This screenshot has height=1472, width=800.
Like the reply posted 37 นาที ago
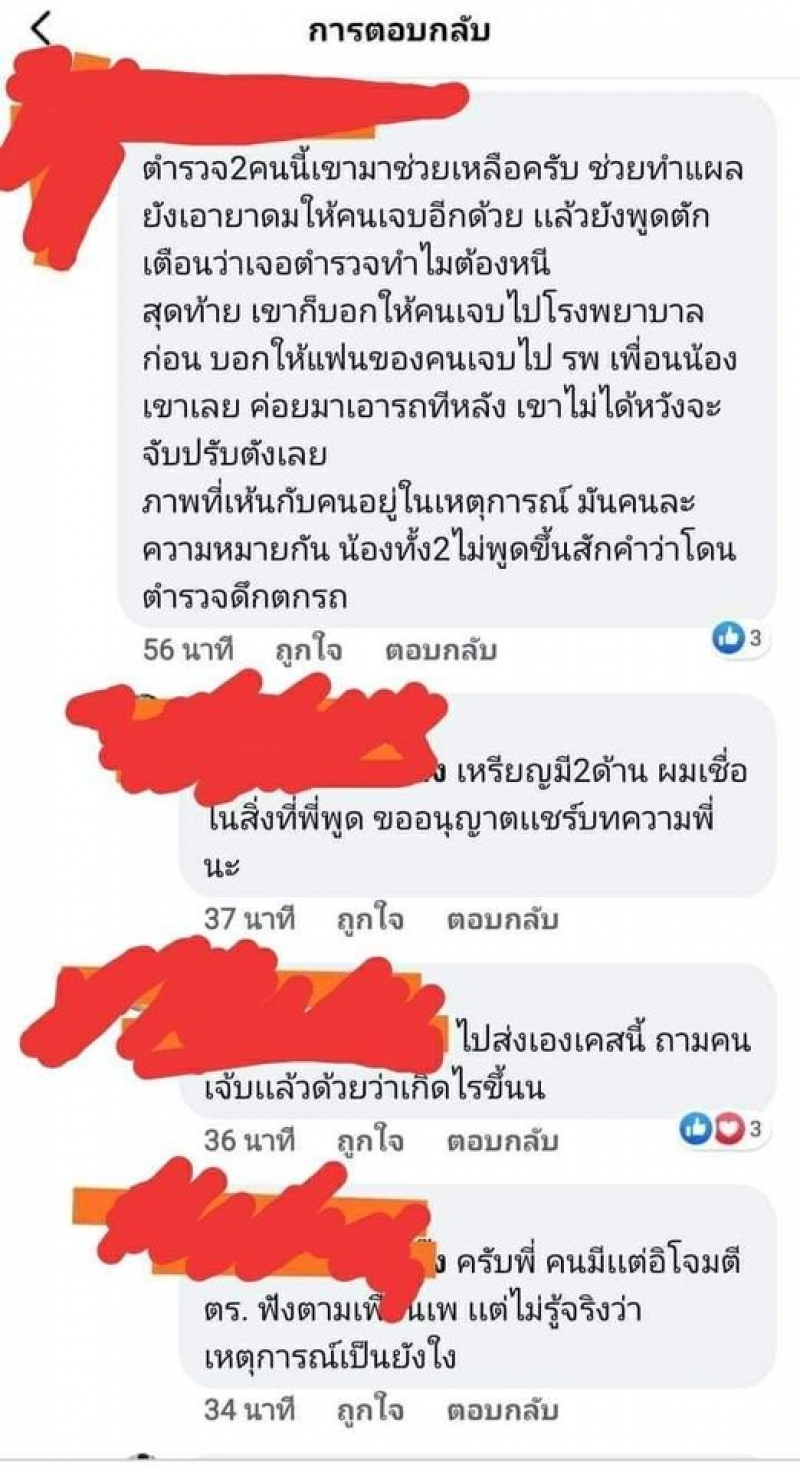(x=369, y=919)
